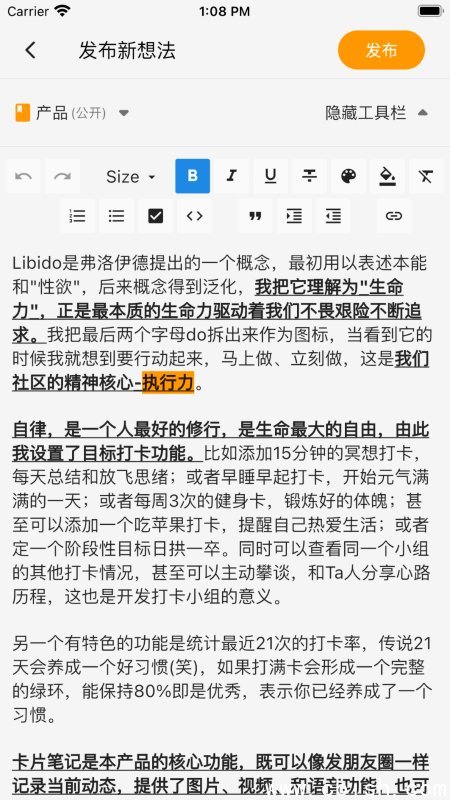
Task: Clear text formatting
Action: [x=427, y=176]
